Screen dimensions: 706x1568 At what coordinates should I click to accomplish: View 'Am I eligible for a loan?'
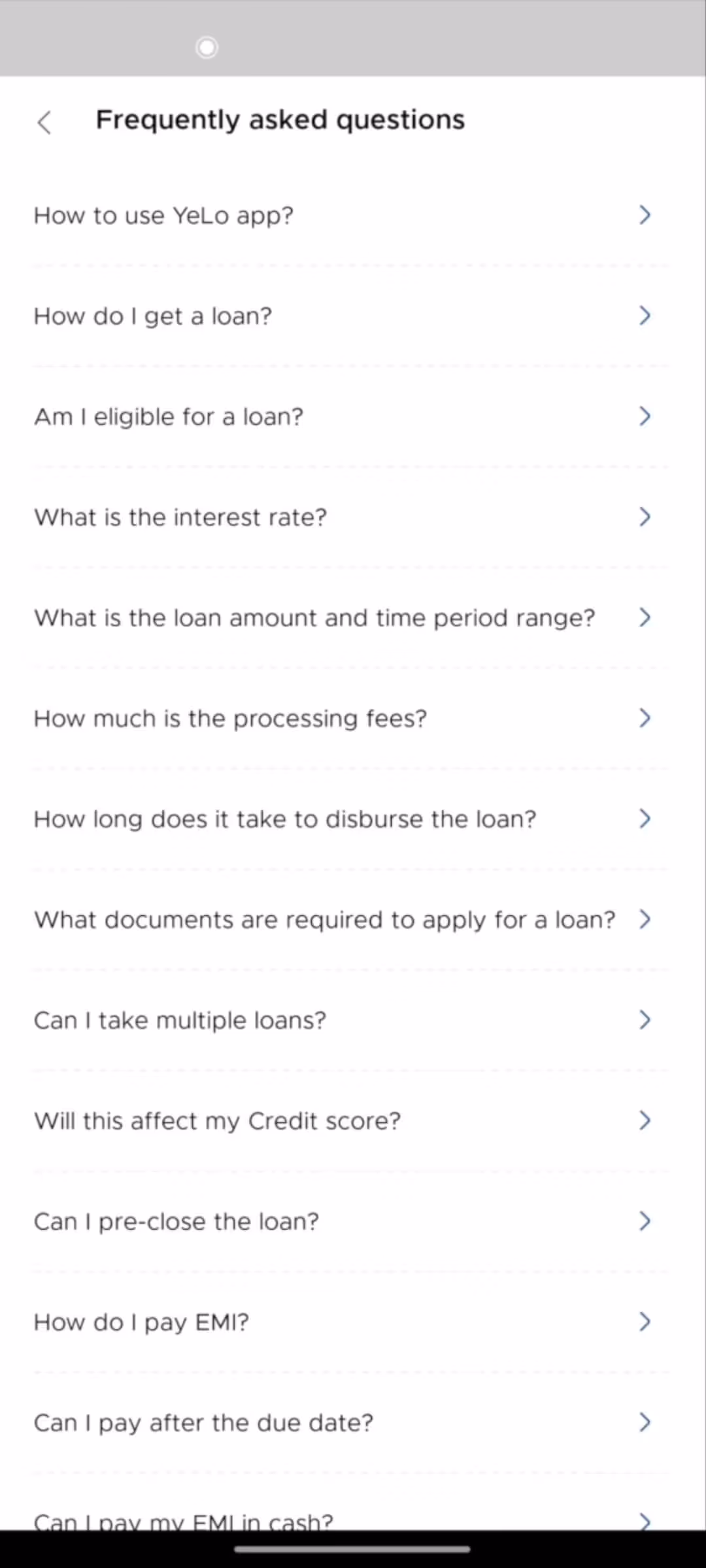352,417
